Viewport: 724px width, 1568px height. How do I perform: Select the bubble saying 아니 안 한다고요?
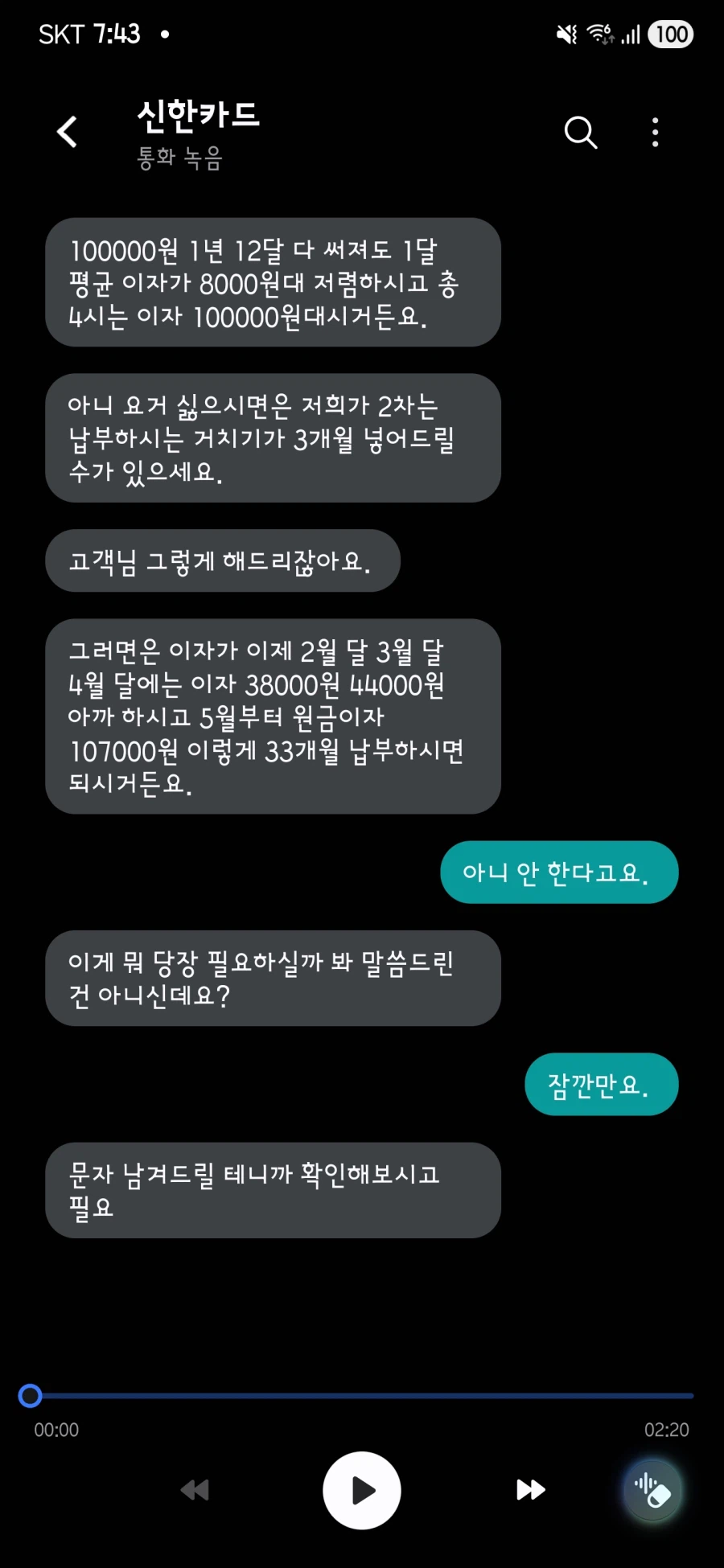click(558, 872)
